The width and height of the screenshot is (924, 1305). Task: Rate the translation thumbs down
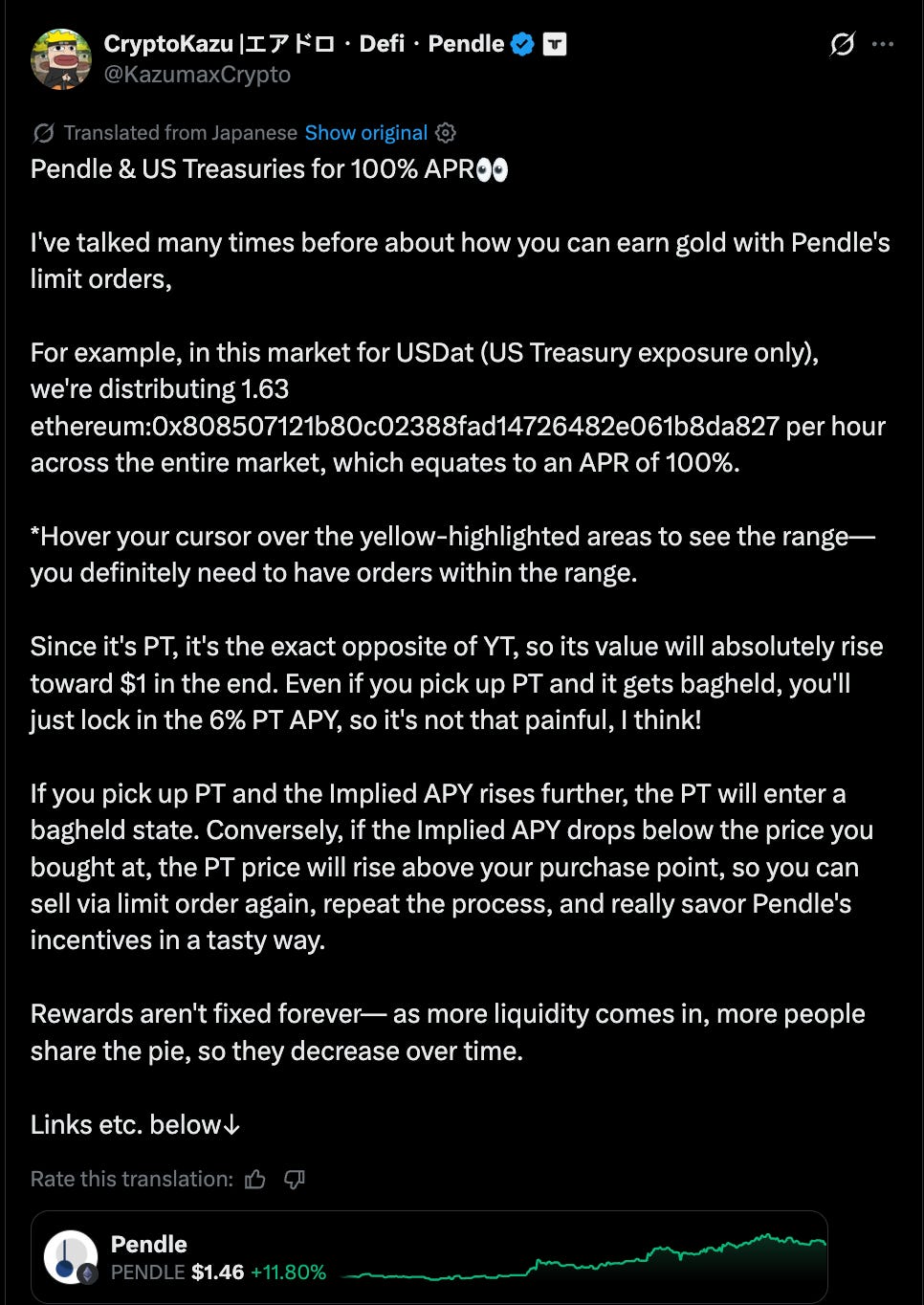pyautogui.click(x=295, y=1180)
